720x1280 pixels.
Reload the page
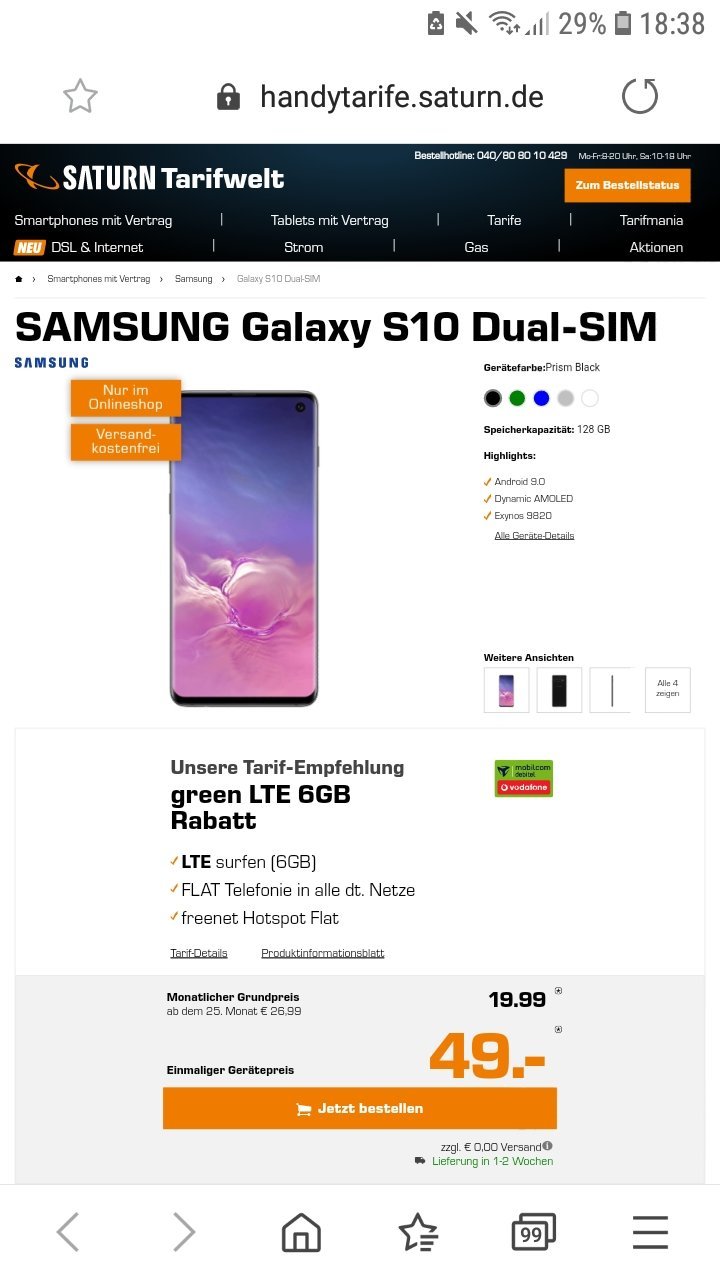640,97
